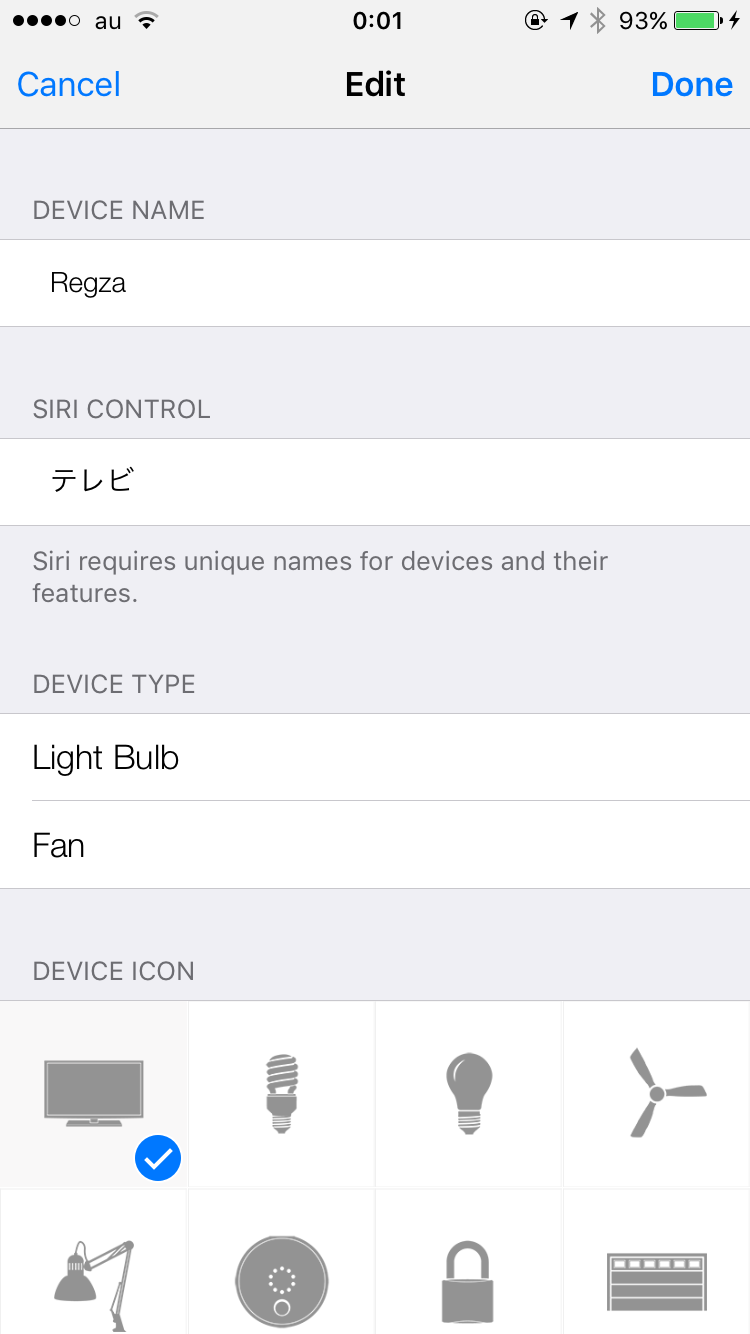Select Light Bulb device type
This screenshot has height=1334, width=750.
pos(375,758)
